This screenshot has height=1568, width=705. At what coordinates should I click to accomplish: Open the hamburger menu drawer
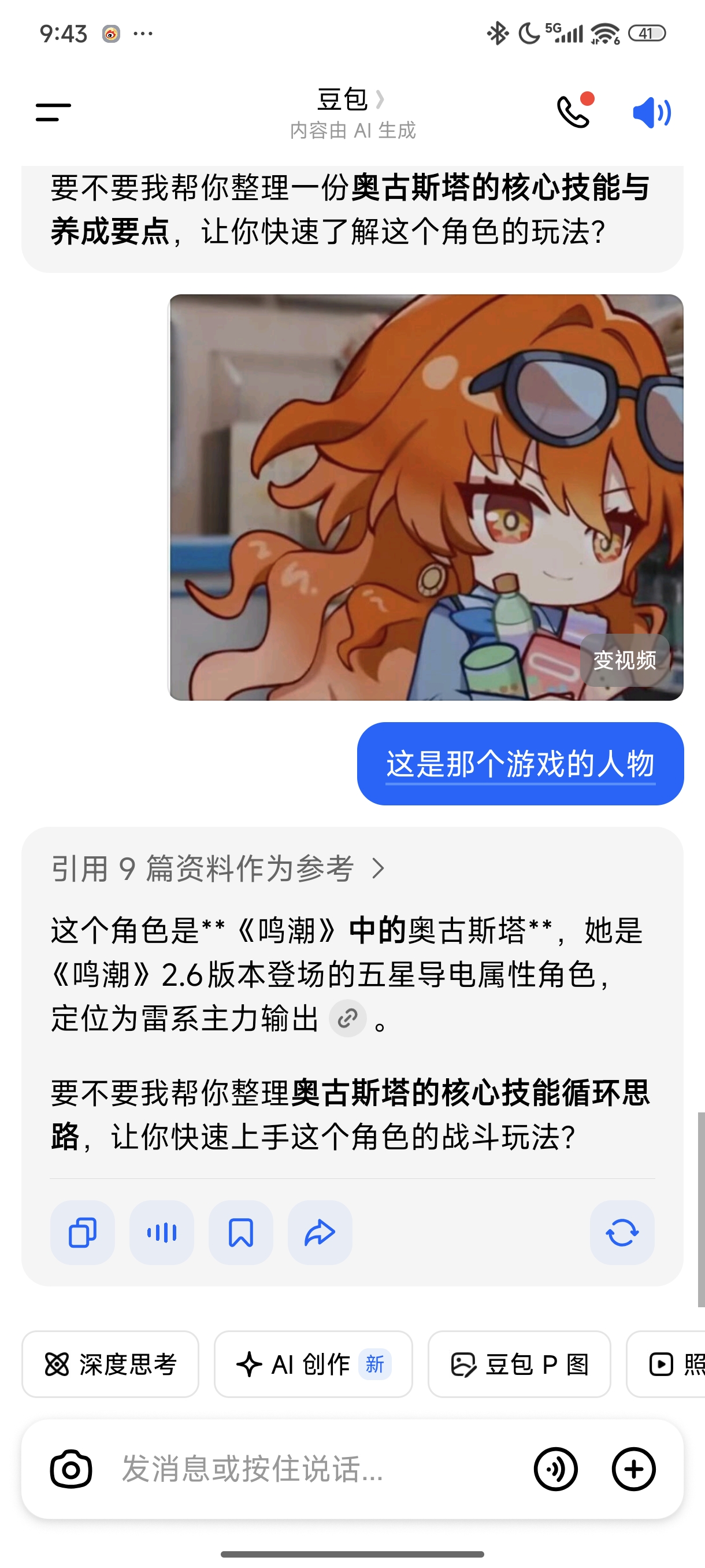(x=54, y=113)
